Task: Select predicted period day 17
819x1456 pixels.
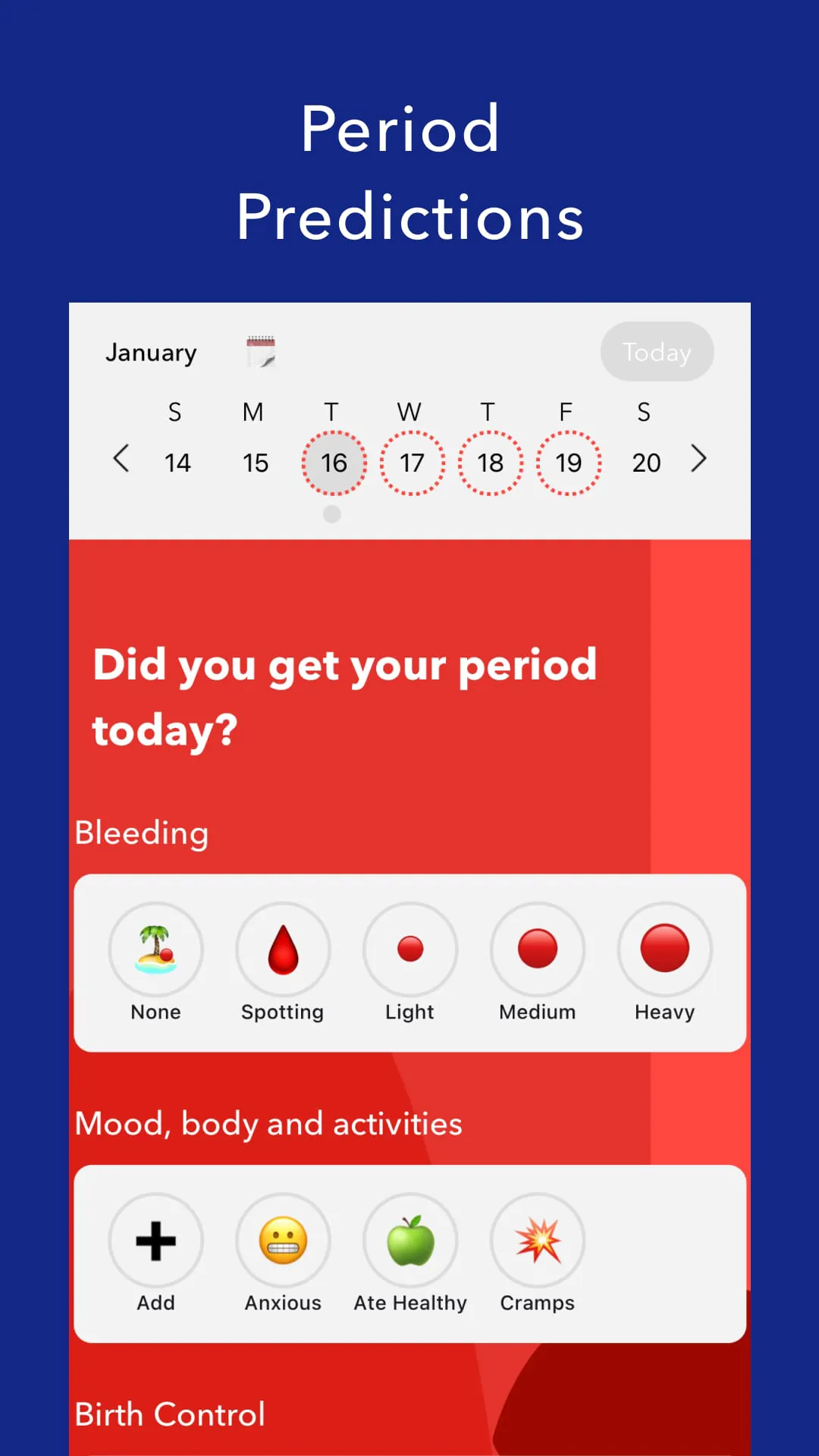Action: click(411, 463)
